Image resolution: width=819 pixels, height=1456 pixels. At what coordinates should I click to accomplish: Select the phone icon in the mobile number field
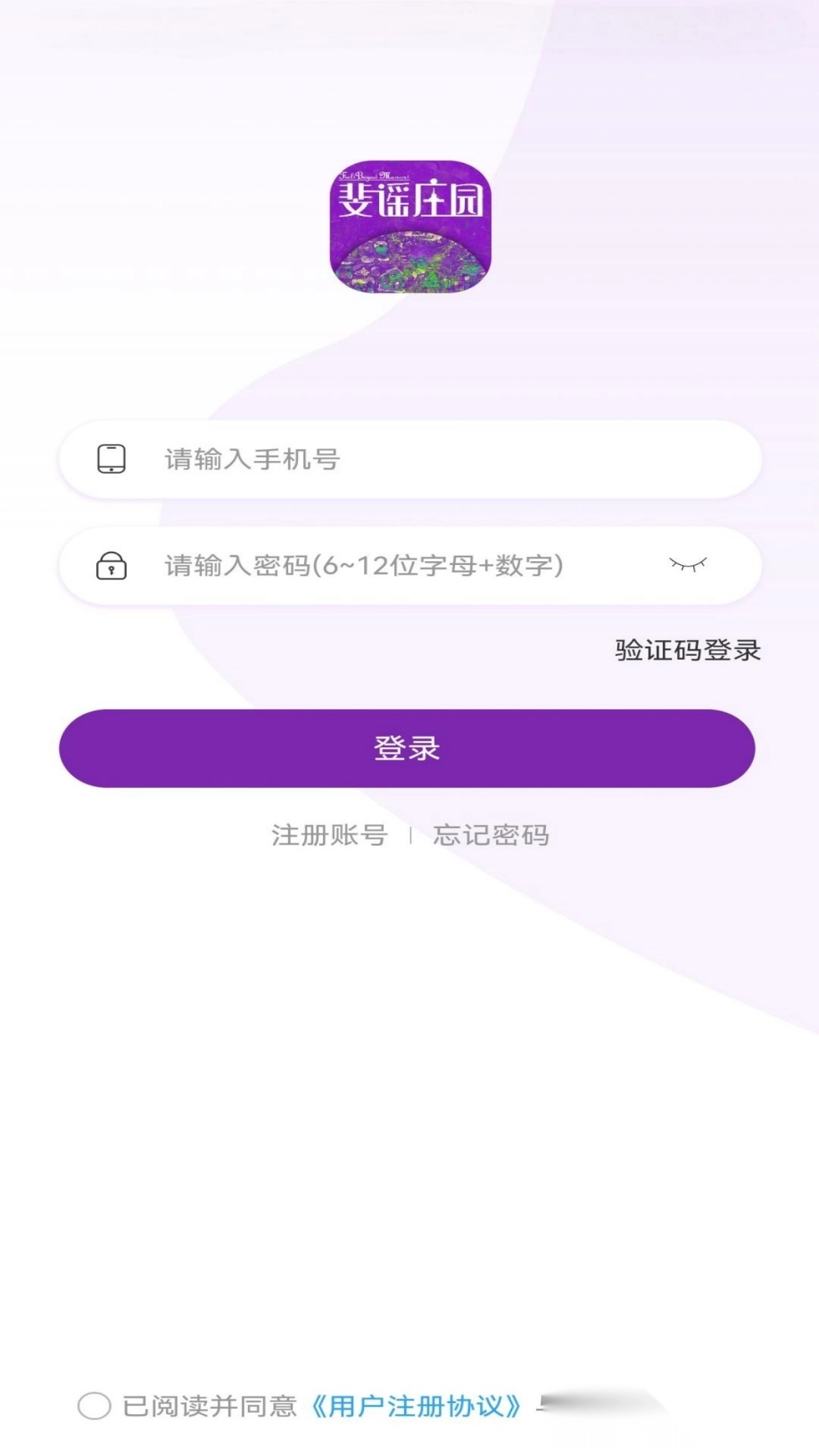coord(111,457)
